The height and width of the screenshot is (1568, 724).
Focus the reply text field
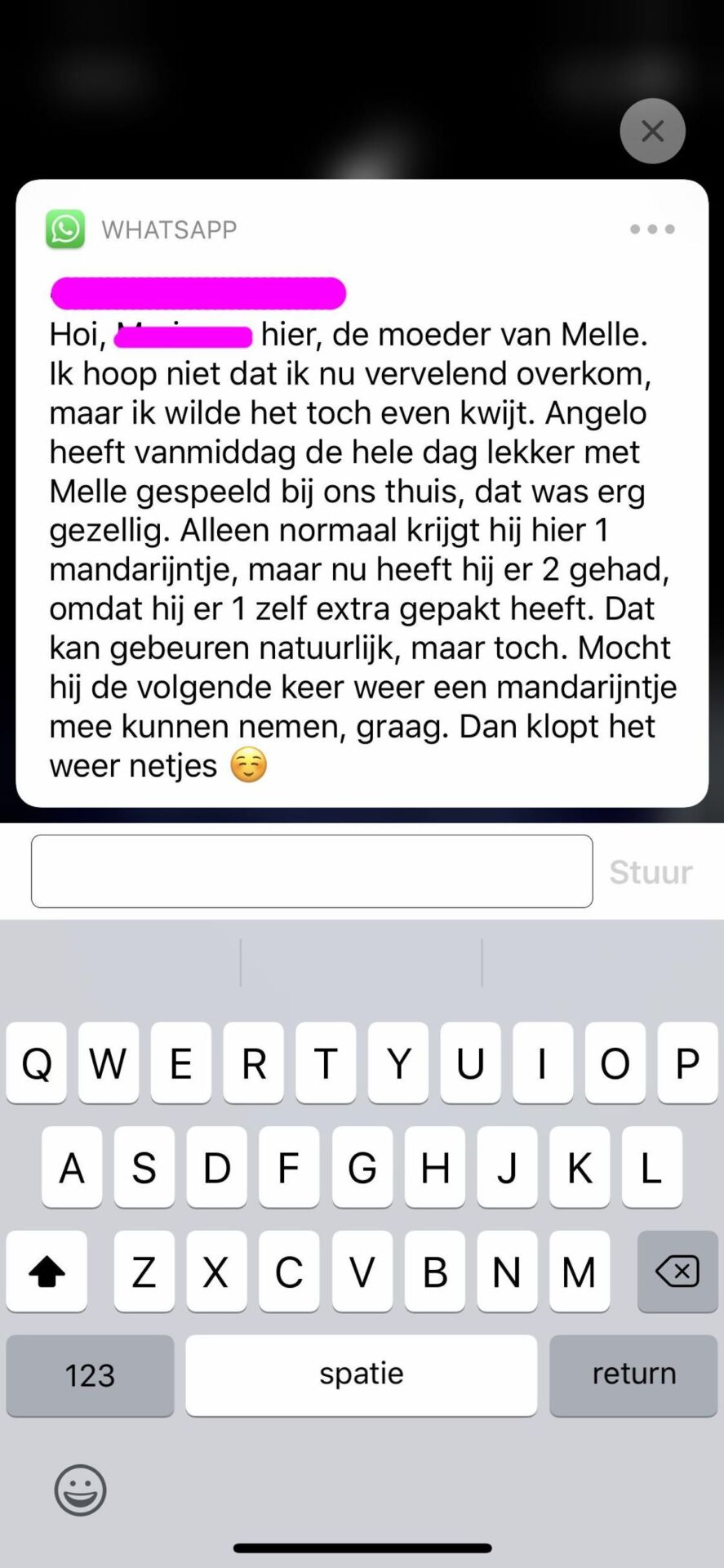(x=312, y=871)
